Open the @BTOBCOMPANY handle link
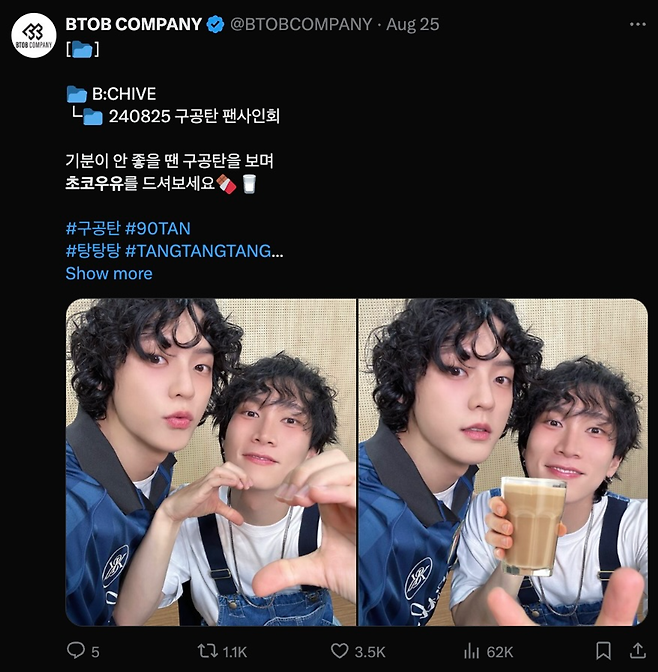Image resolution: width=658 pixels, height=672 pixels. (x=302, y=24)
